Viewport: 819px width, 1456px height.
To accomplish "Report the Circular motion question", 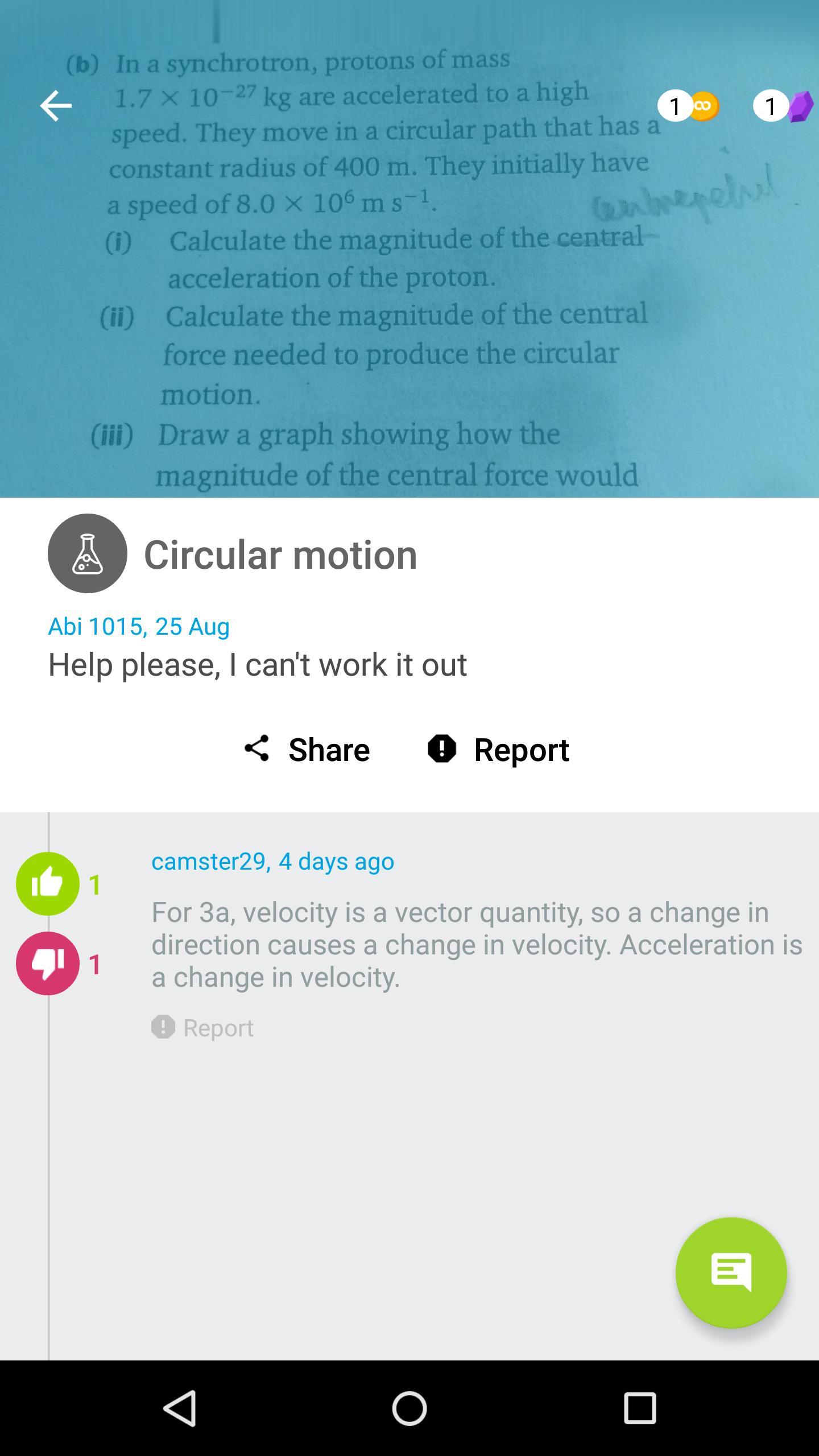I will point(498,749).
